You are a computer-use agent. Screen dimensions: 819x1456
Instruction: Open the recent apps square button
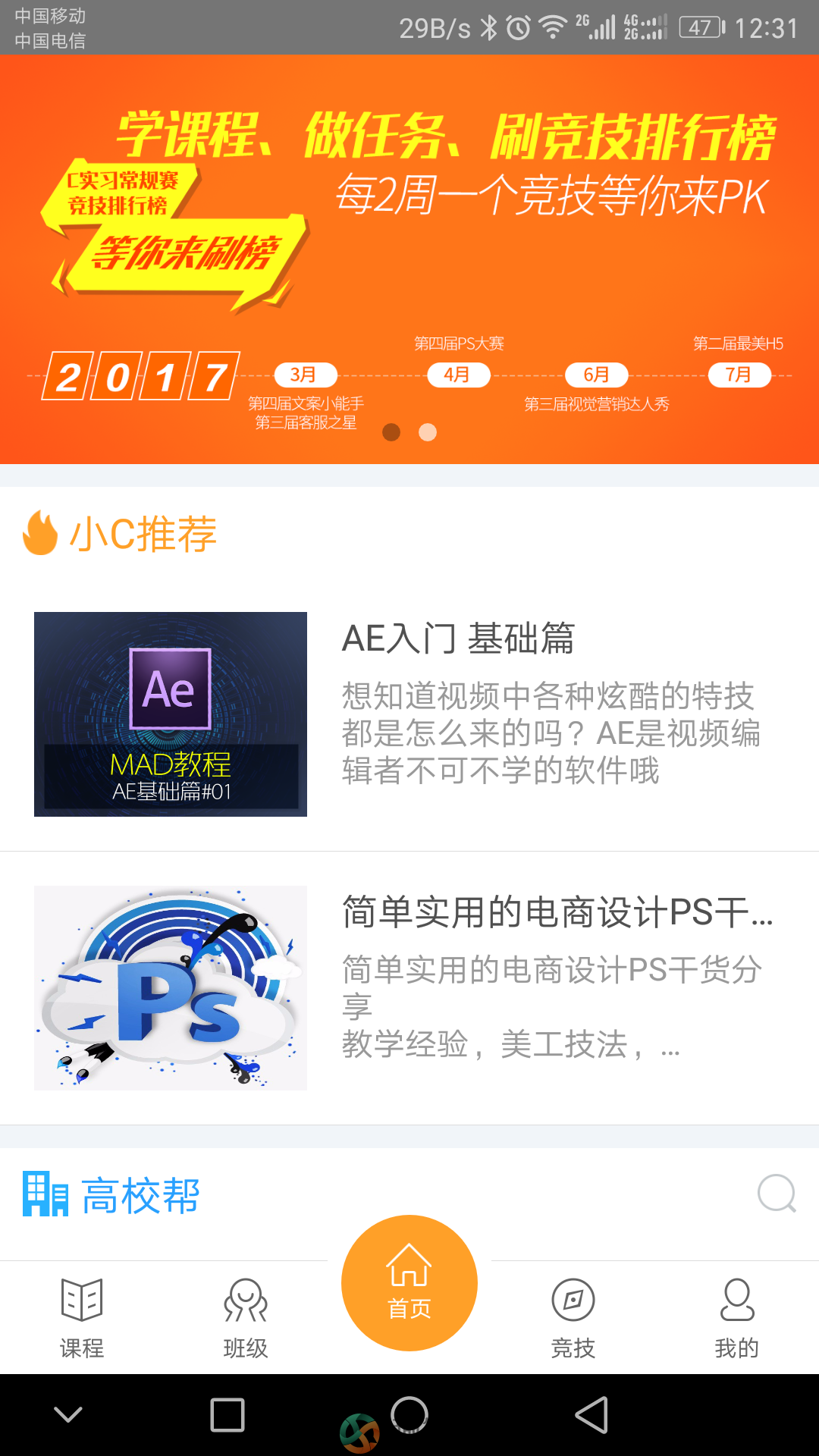click(x=227, y=1415)
